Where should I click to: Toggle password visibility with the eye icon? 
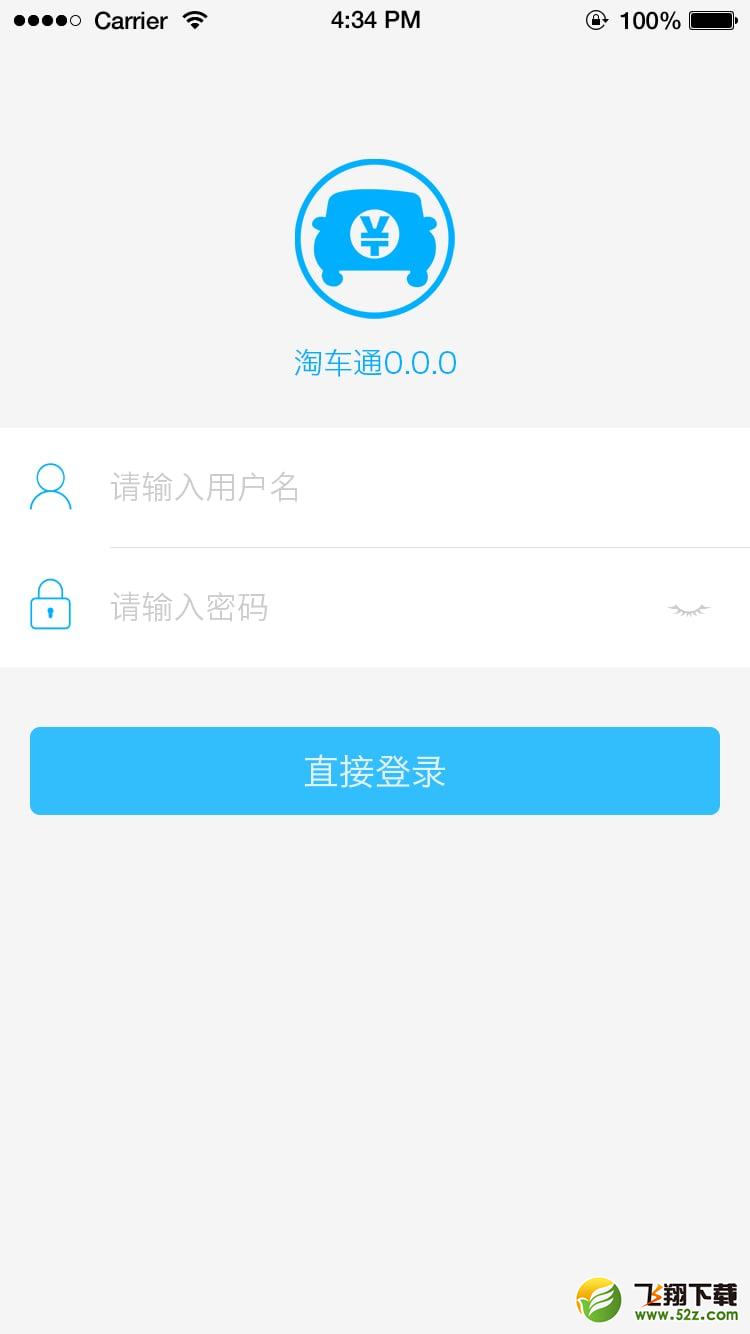coord(689,609)
